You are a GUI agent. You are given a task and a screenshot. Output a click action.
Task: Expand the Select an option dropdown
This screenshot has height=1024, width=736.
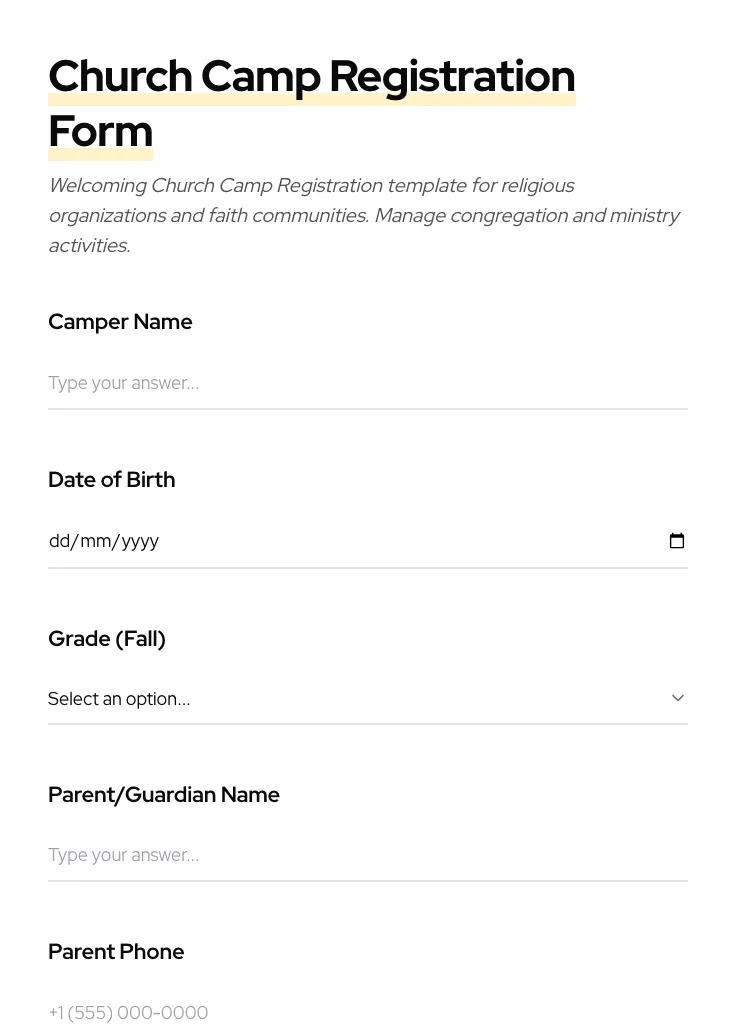(368, 698)
